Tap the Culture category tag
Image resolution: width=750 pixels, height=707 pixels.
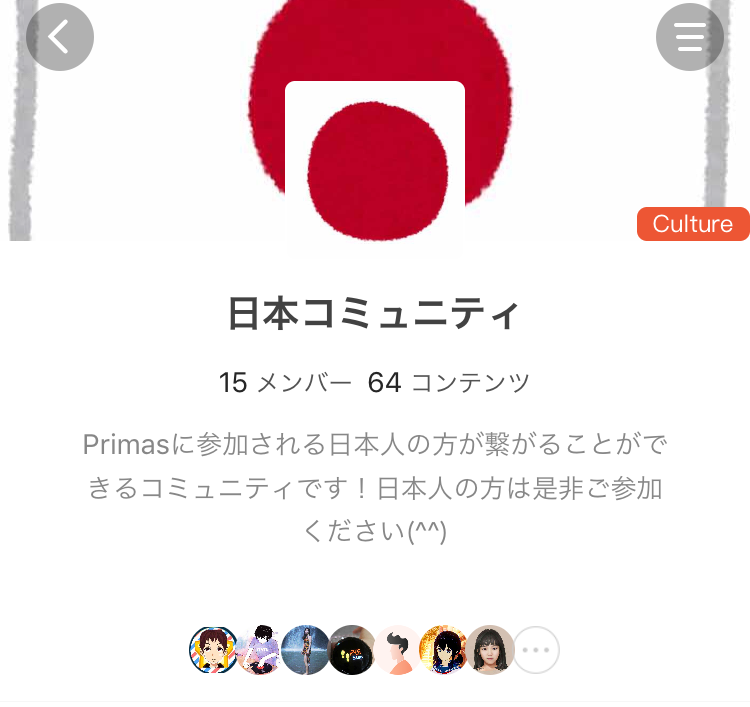(692, 224)
